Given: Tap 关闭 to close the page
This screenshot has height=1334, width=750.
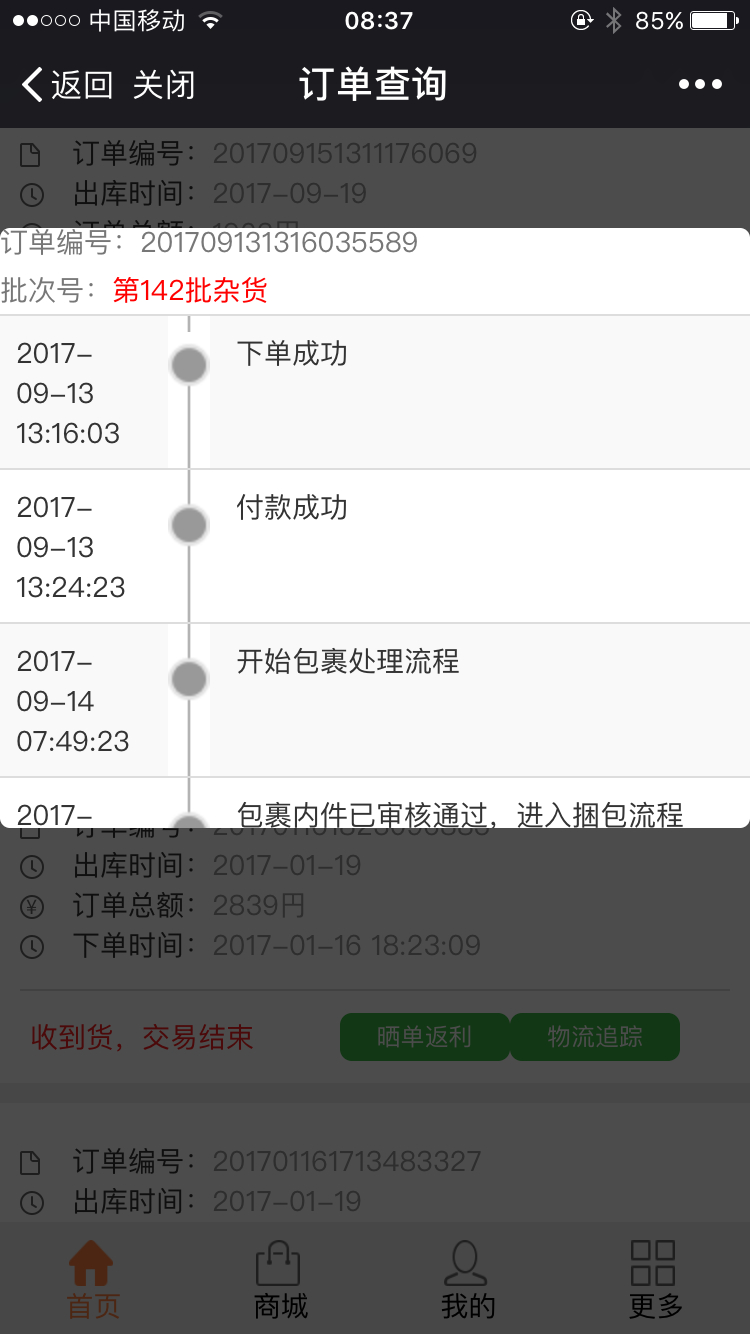Looking at the screenshot, I should (x=164, y=85).
